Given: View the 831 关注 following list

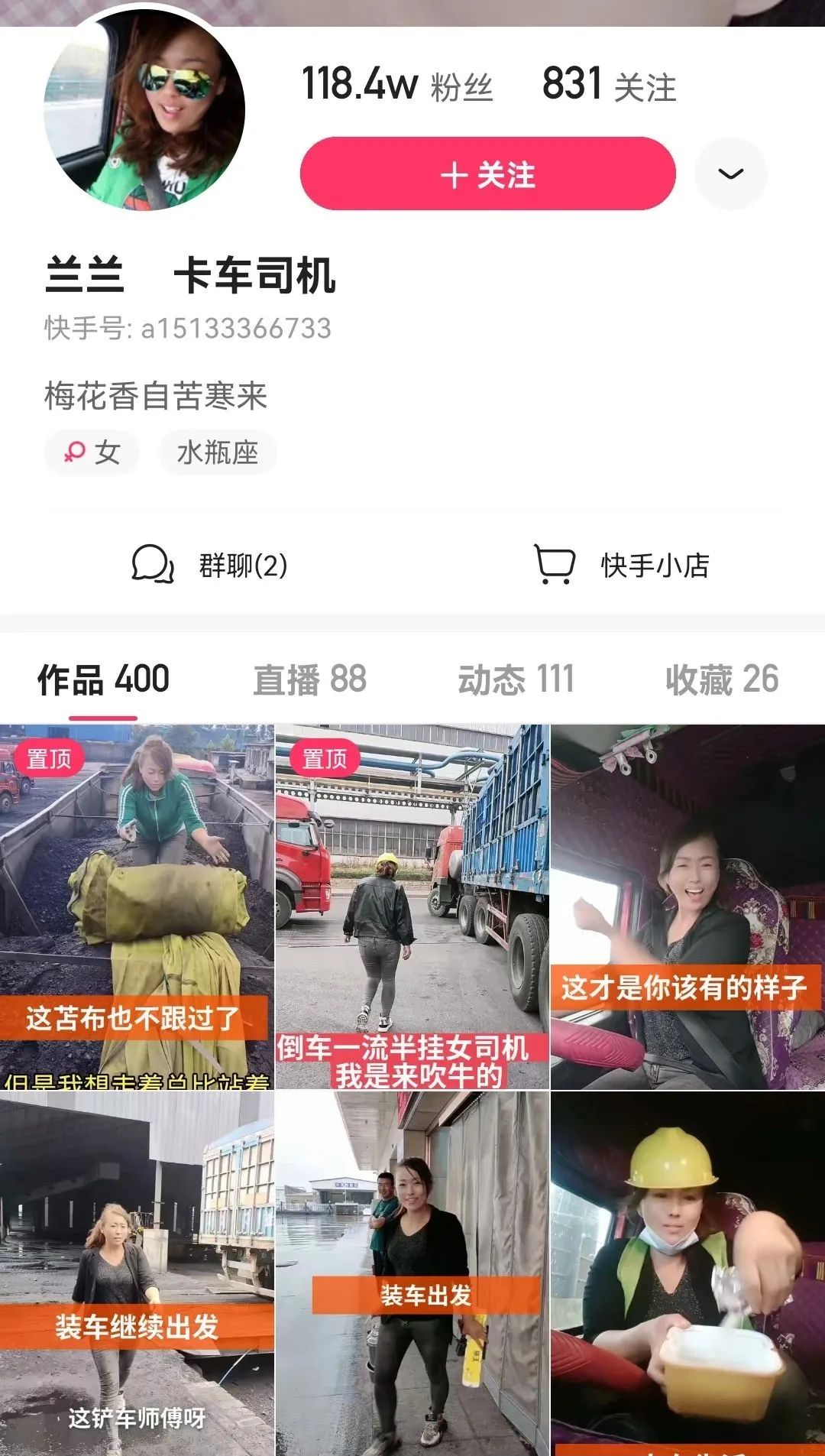Looking at the screenshot, I should coord(609,84).
